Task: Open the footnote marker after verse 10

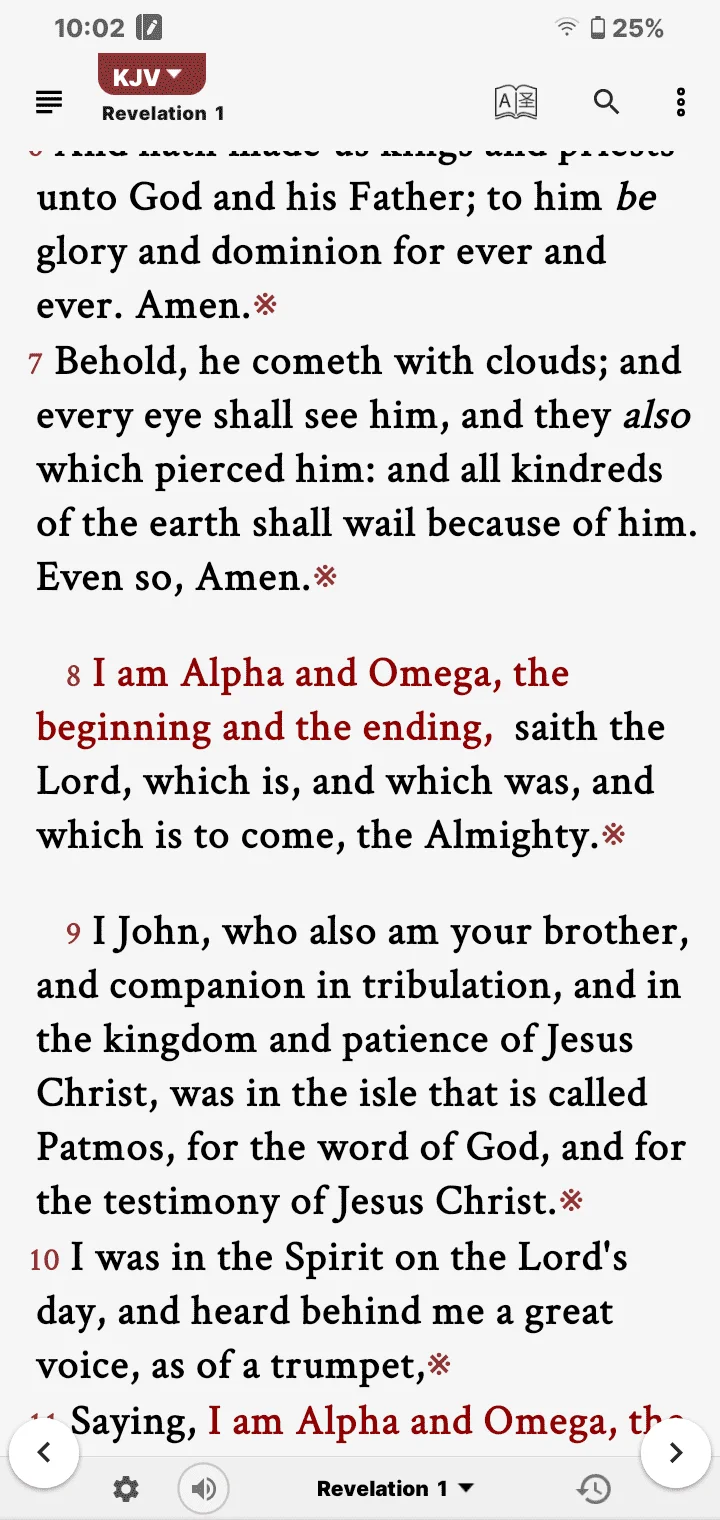Action: click(x=439, y=1363)
